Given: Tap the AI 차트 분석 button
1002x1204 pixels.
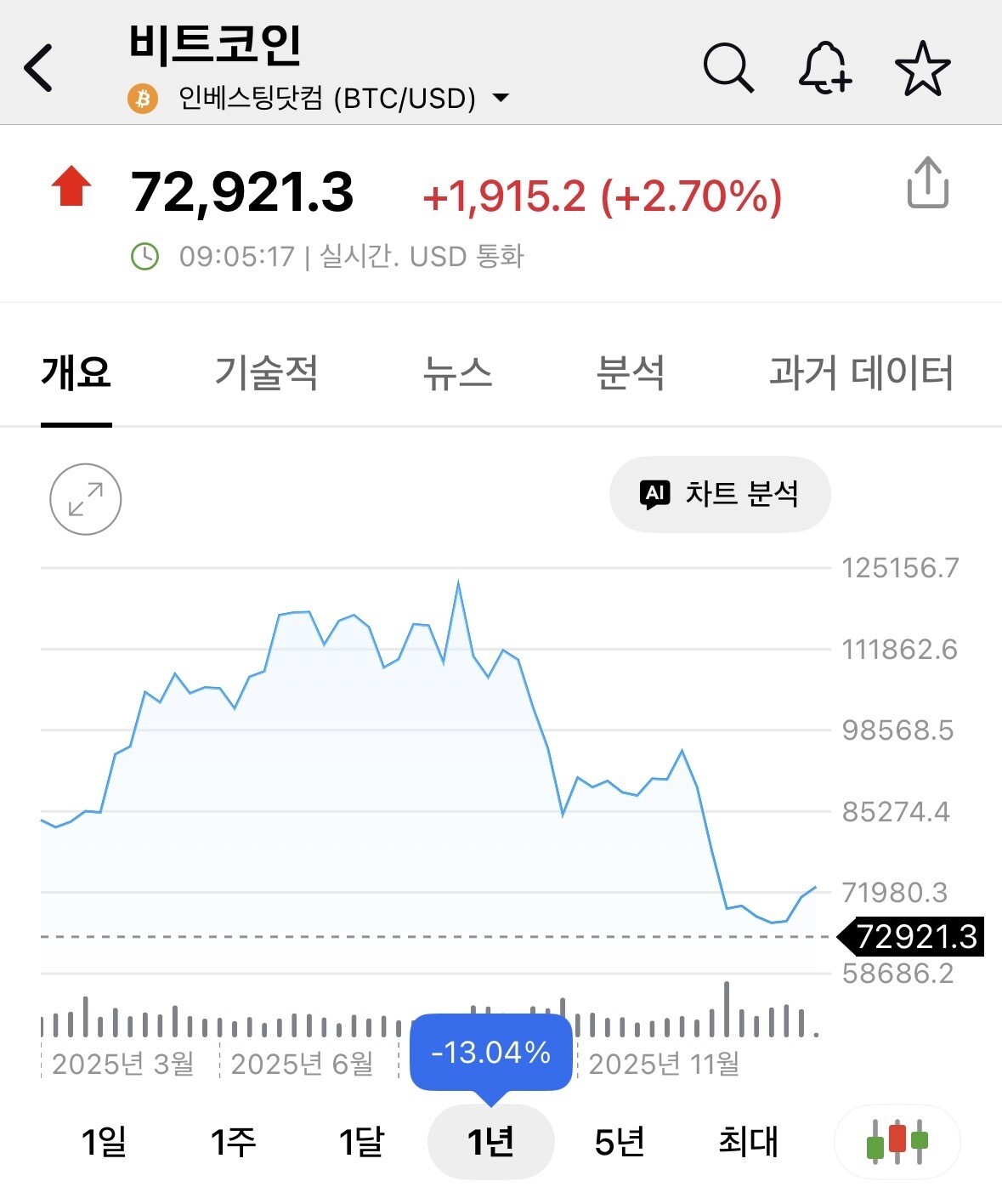Looking at the screenshot, I should [720, 494].
